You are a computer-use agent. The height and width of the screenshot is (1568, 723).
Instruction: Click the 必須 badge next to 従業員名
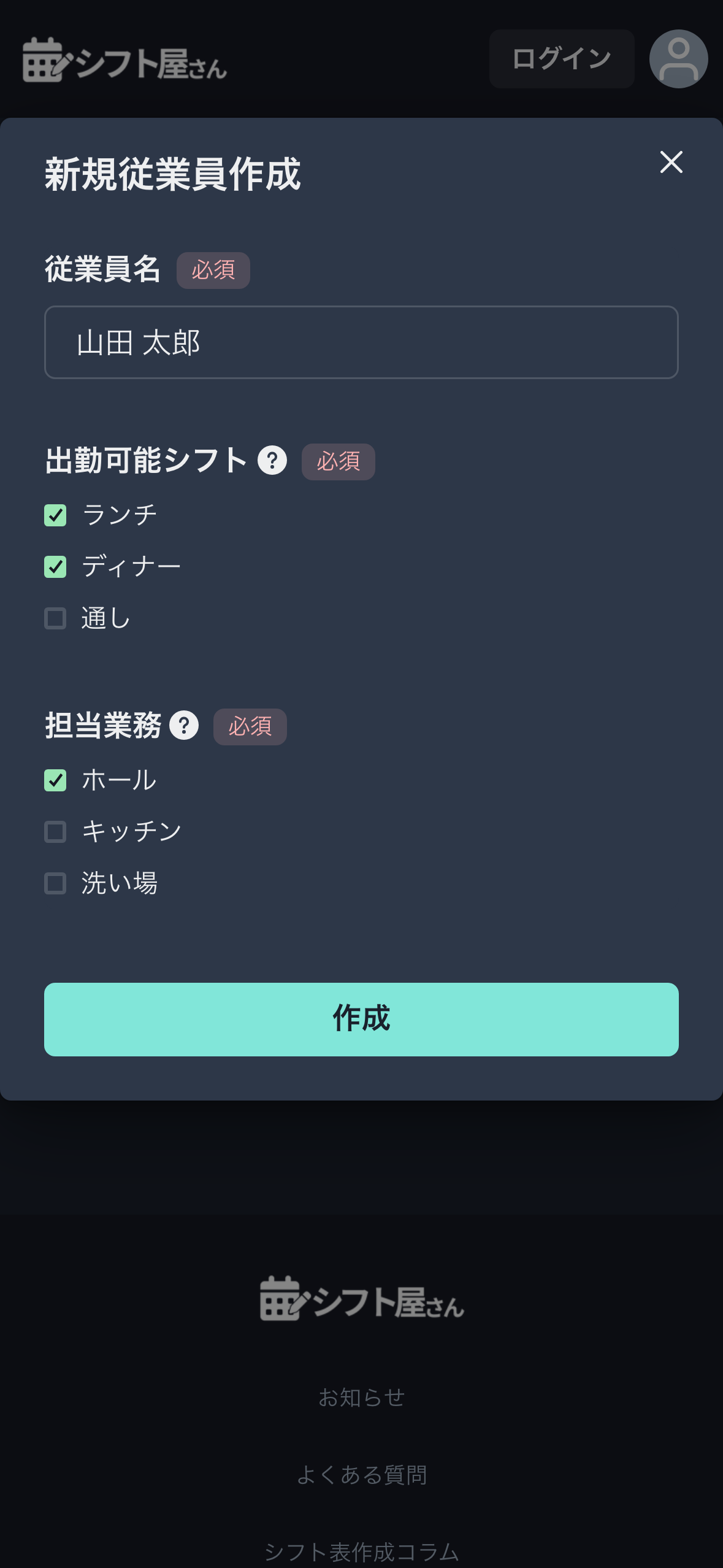[x=212, y=270]
